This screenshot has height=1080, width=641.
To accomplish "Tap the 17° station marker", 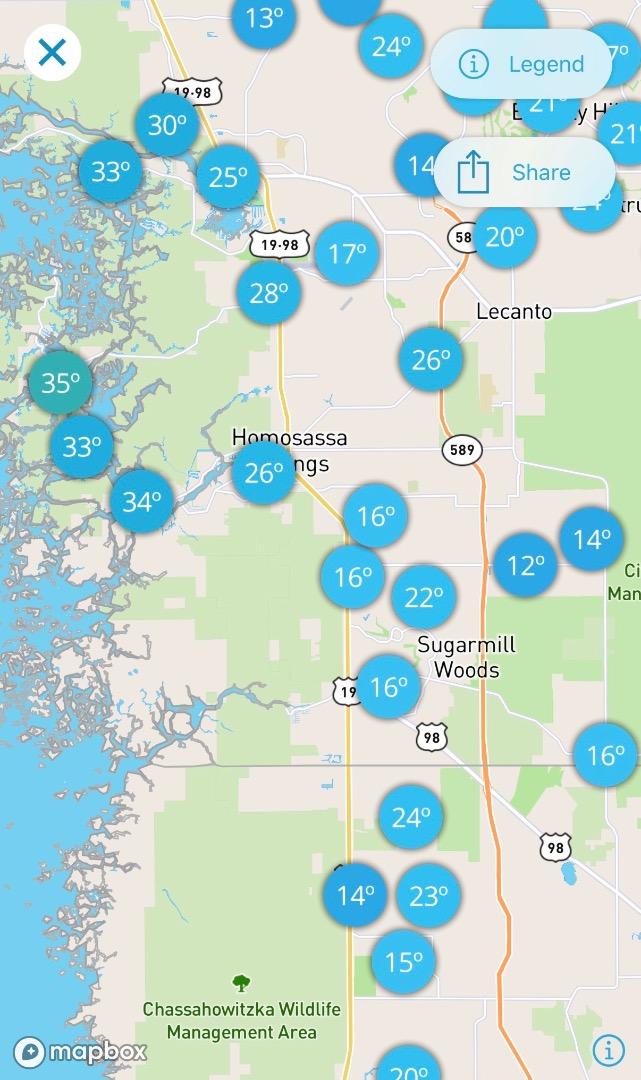I will coord(347,253).
